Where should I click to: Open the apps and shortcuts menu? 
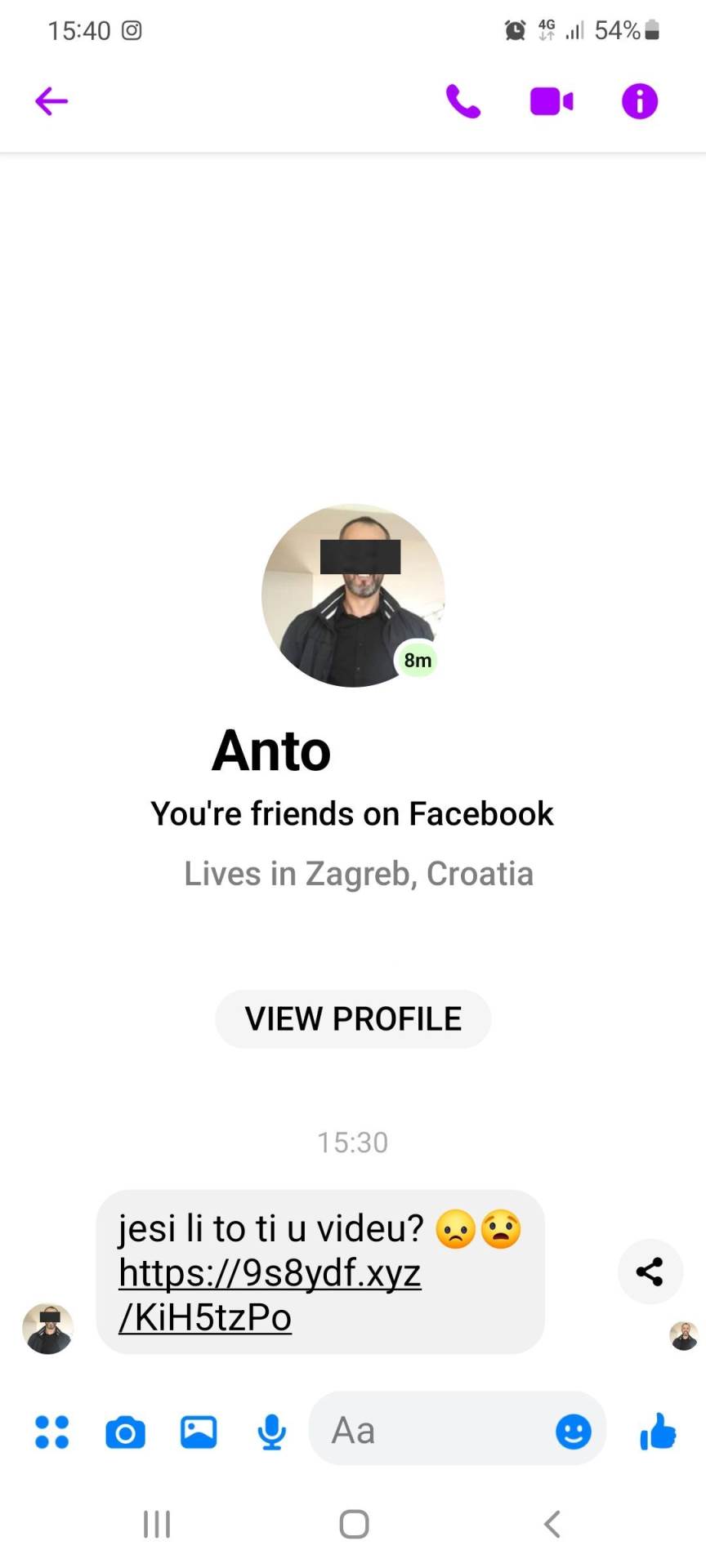(51, 1431)
